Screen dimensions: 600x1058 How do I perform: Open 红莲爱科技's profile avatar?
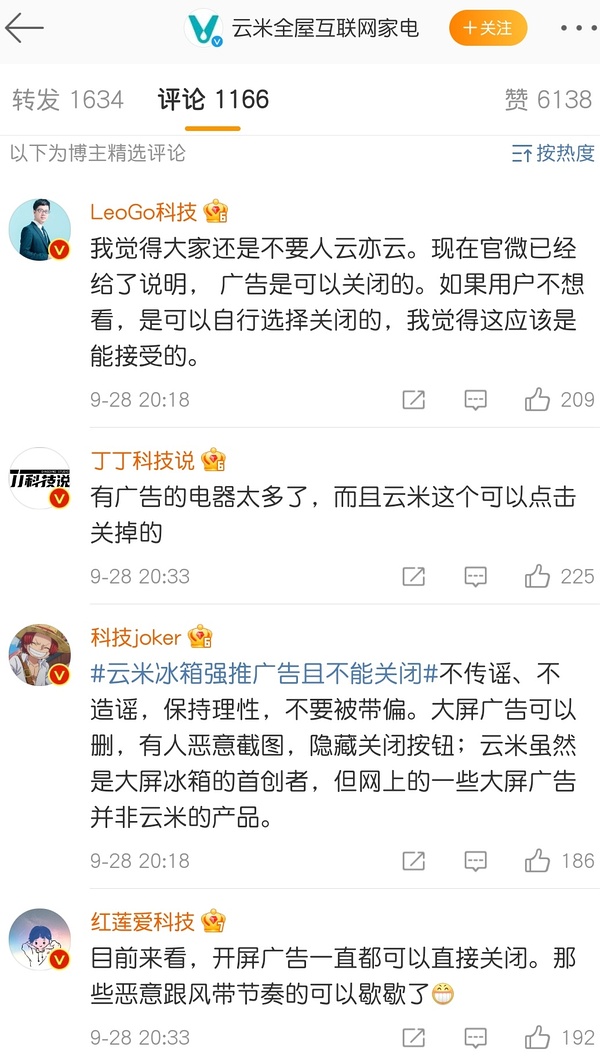[40, 939]
